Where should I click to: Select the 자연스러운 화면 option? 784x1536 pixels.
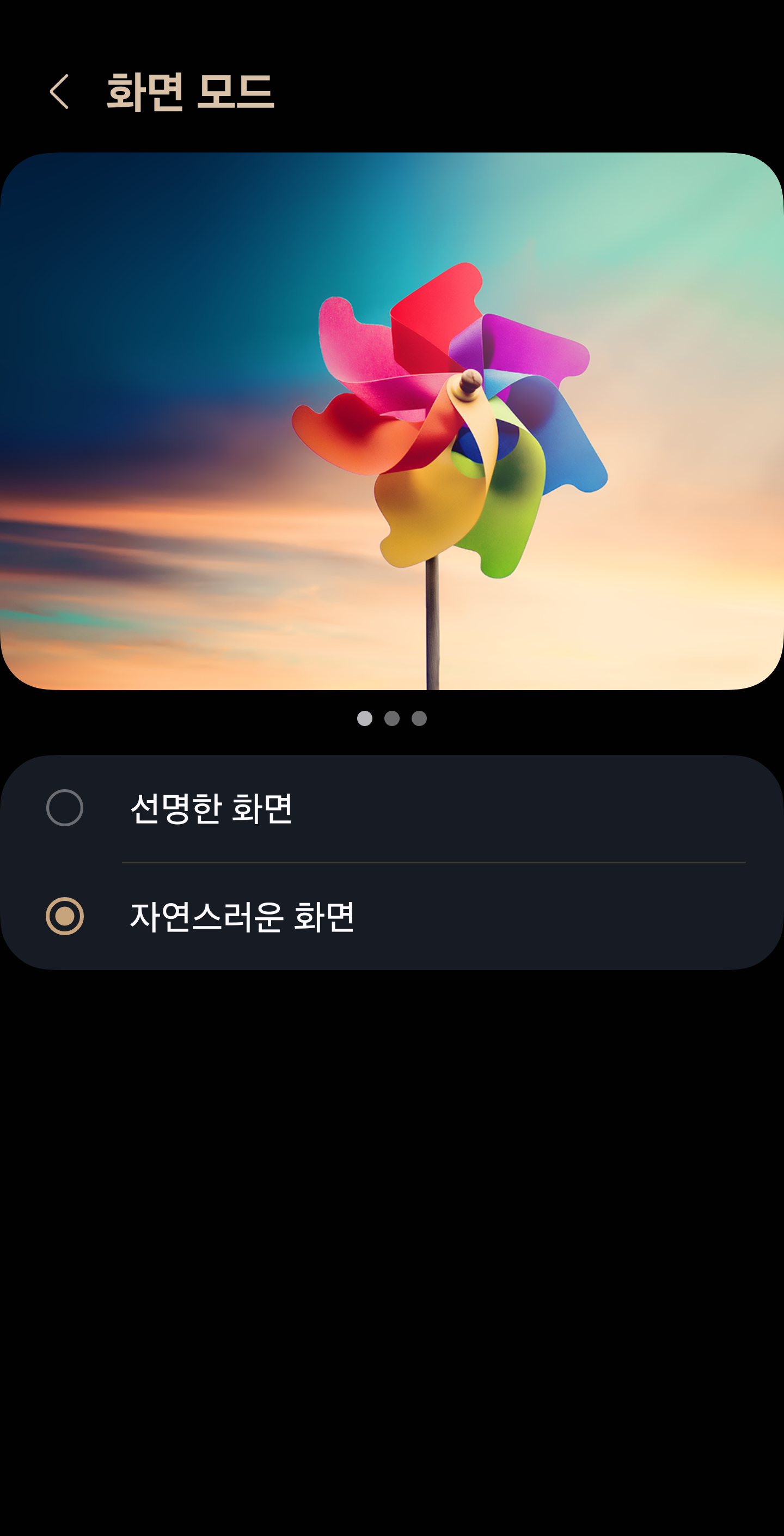tap(65, 916)
